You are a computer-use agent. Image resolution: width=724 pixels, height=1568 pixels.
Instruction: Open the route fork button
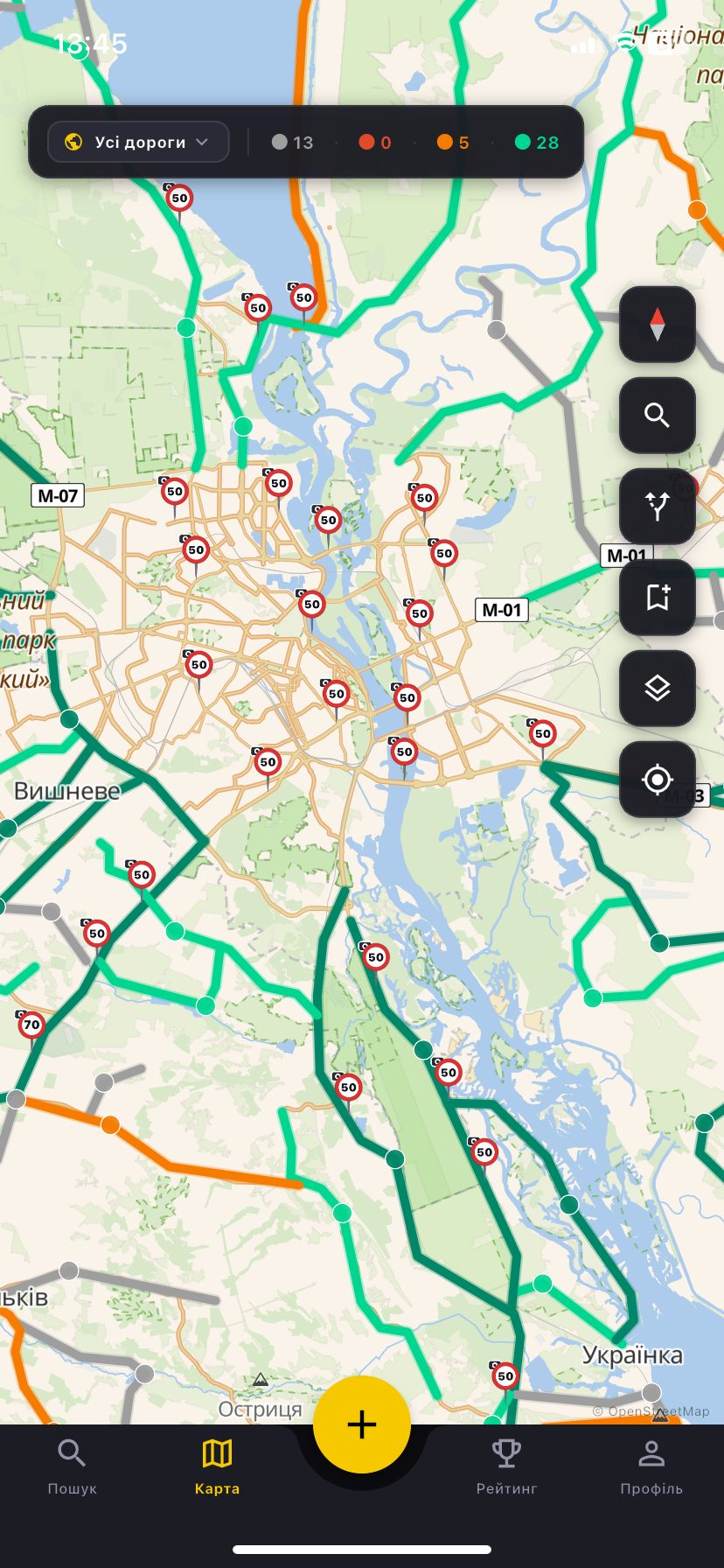tap(658, 507)
